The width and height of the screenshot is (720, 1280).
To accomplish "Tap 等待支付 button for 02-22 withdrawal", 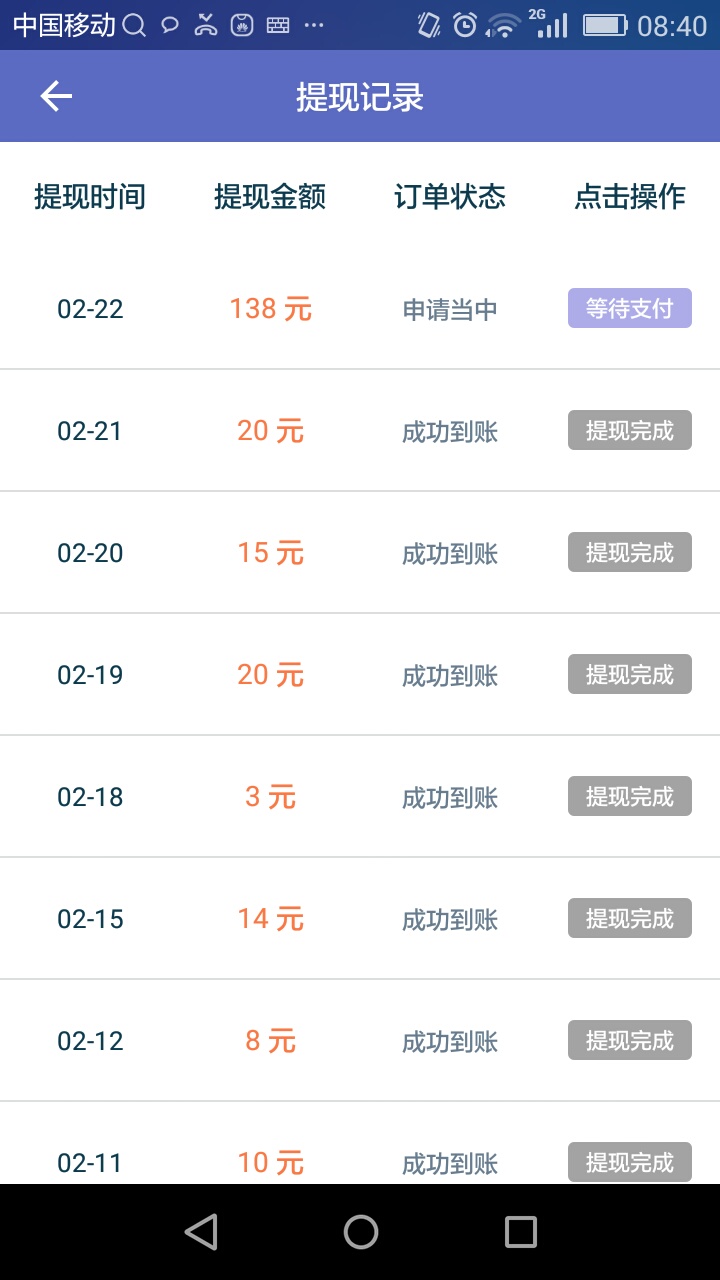I will tap(630, 308).
